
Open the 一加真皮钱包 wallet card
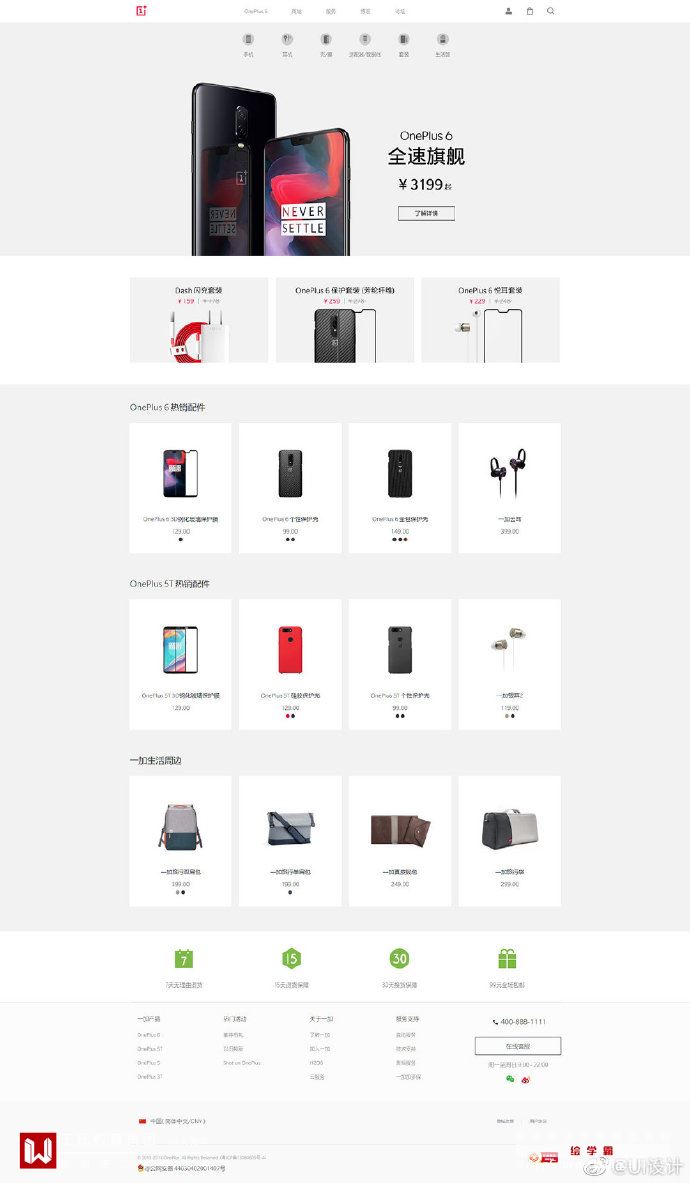coord(400,840)
